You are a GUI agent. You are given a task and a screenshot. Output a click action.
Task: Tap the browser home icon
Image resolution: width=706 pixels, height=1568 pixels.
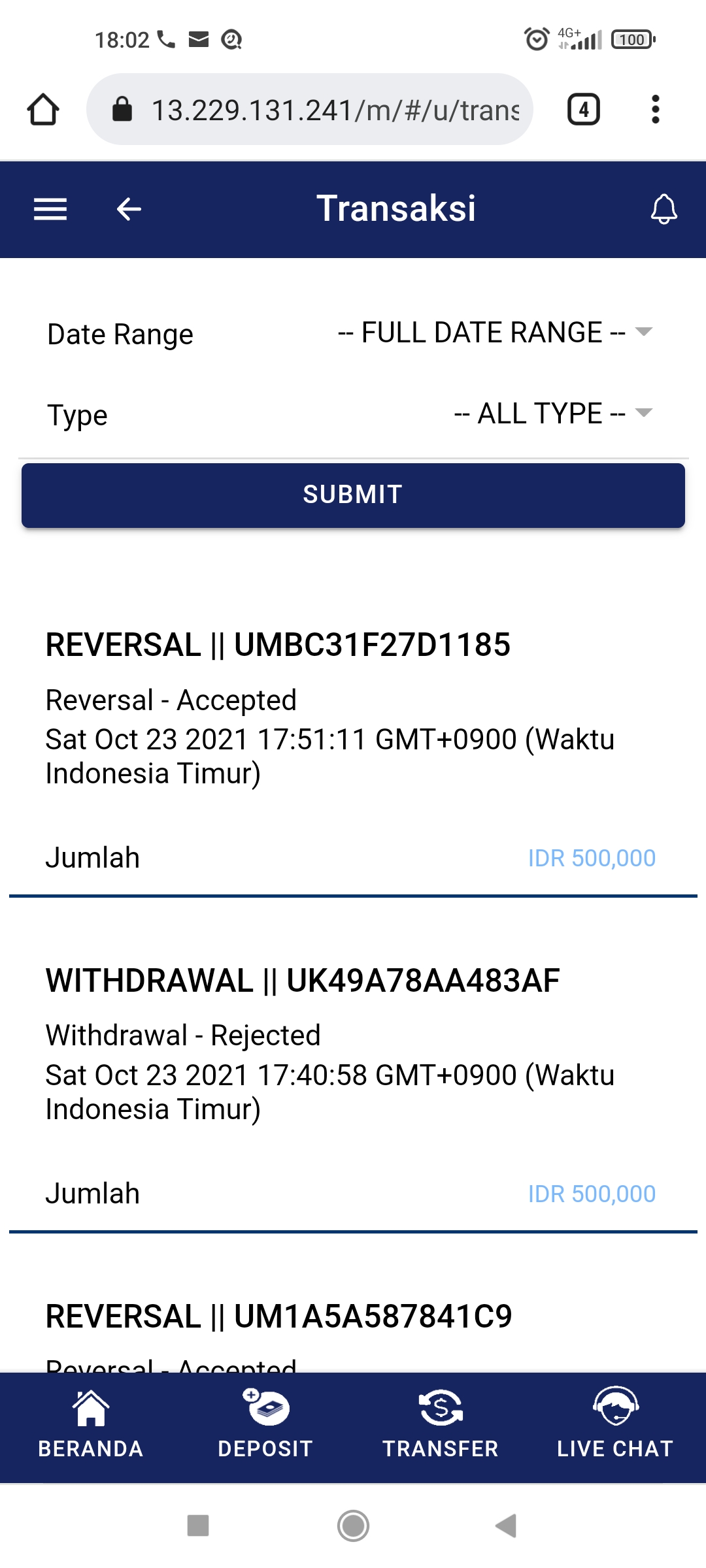tap(43, 109)
